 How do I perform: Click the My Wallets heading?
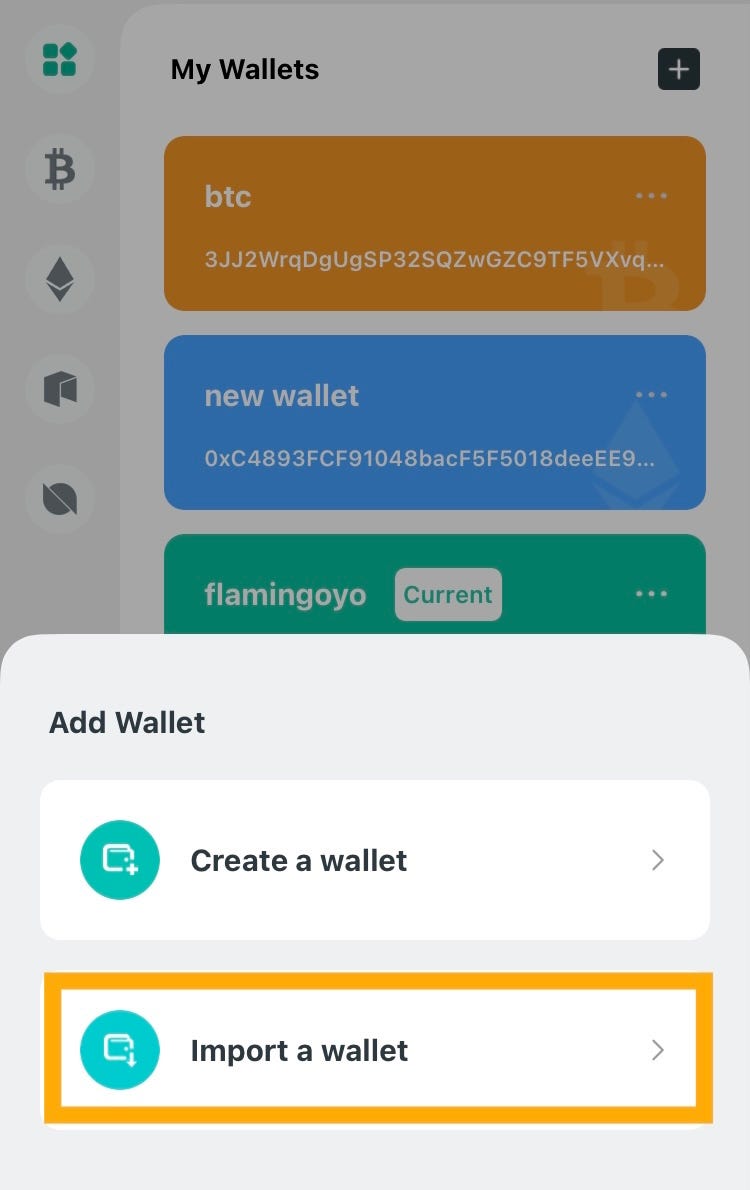[x=244, y=69]
